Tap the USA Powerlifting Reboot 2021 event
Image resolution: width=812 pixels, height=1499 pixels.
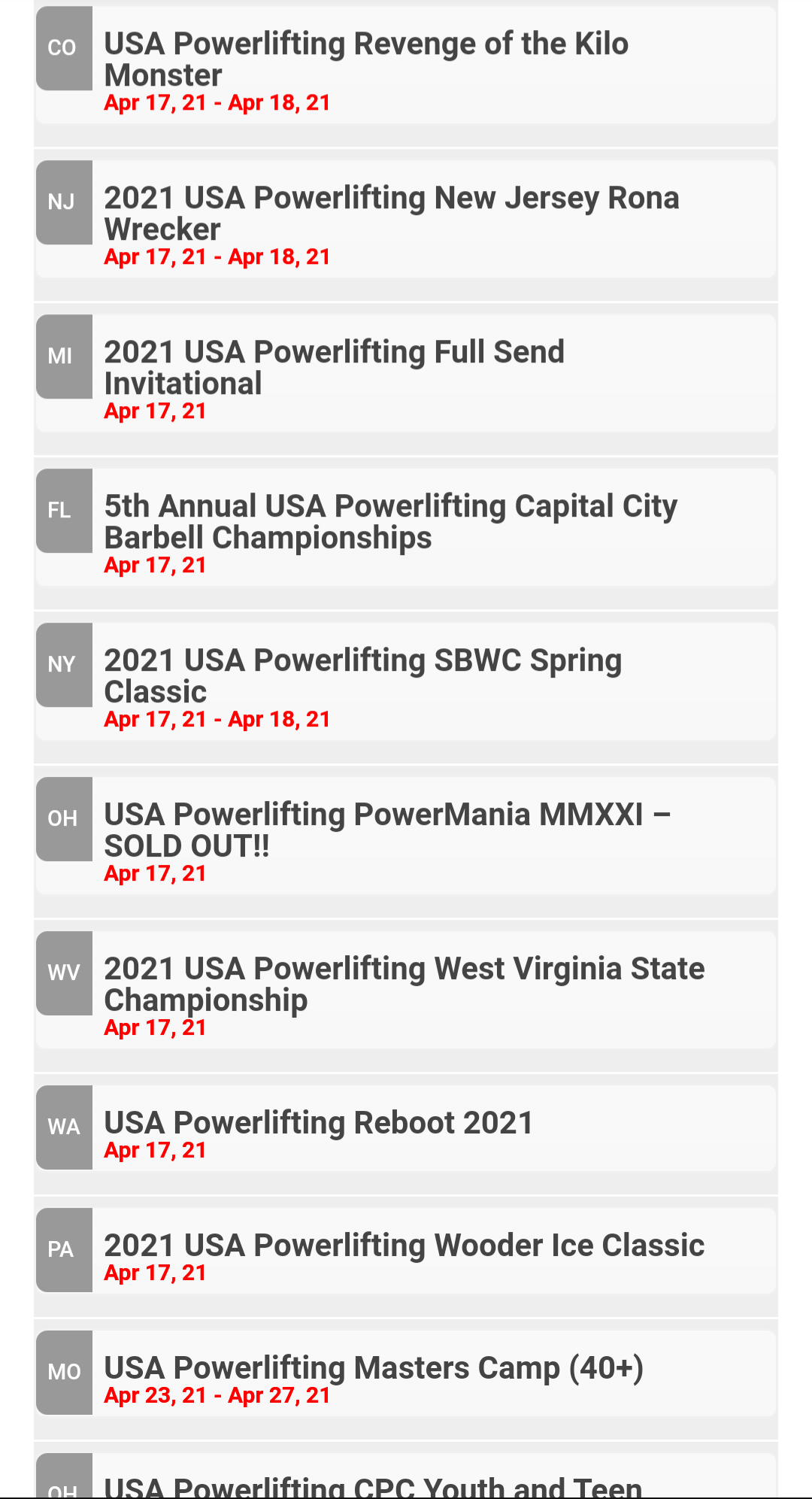click(319, 1123)
